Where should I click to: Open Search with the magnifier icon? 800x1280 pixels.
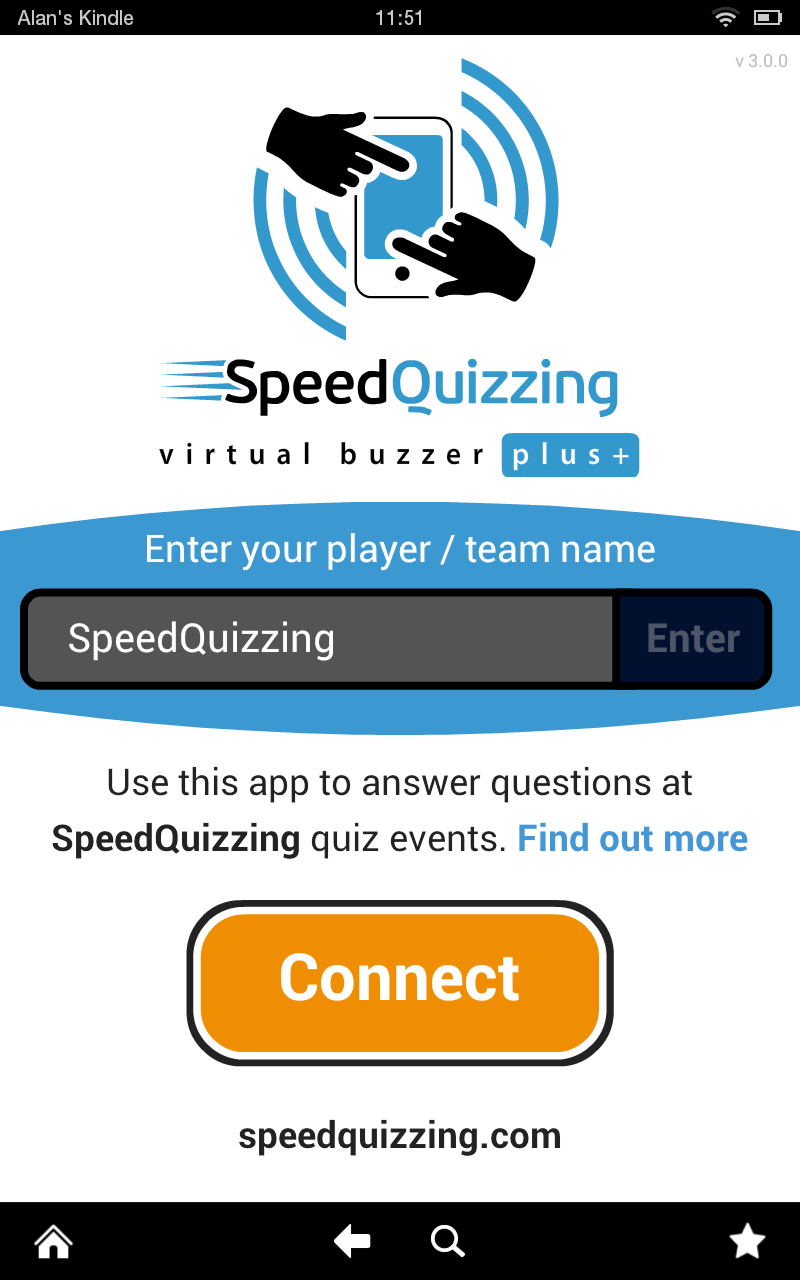(x=447, y=1240)
